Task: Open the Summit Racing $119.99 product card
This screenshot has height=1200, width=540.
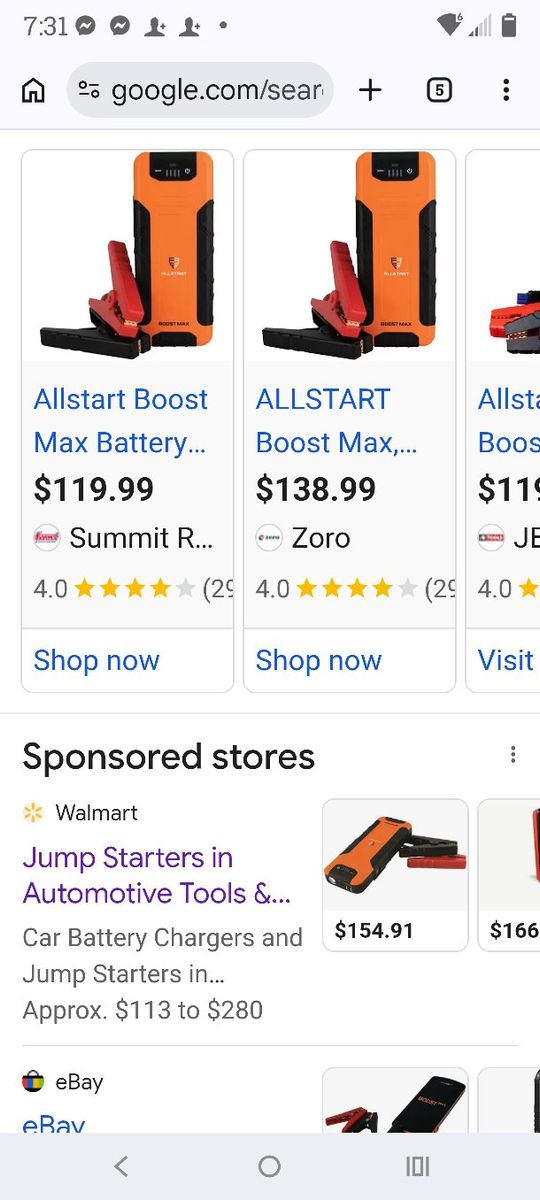Action: click(127, 390)
